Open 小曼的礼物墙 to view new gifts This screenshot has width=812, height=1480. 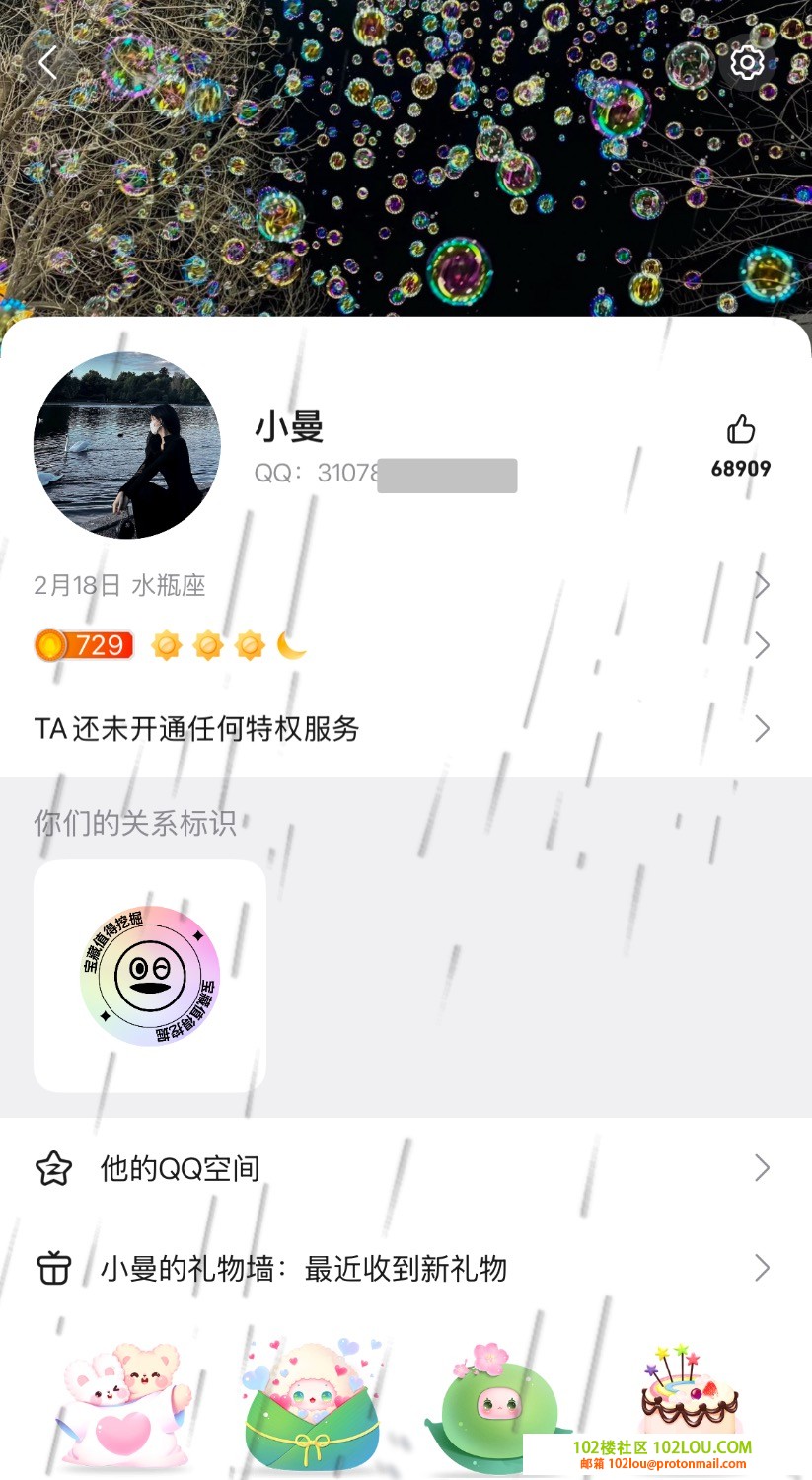306,1268
